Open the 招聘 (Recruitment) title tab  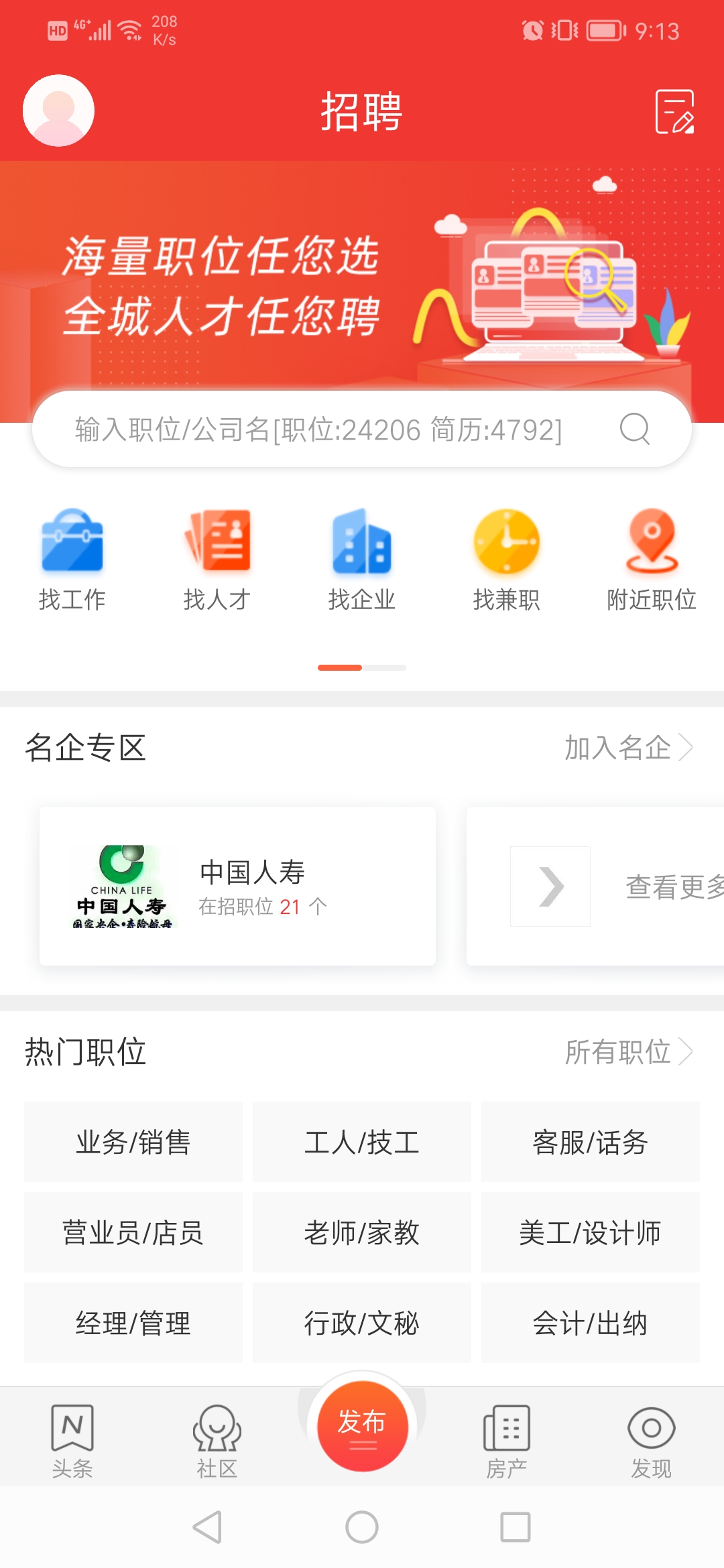tap(362, 113)
